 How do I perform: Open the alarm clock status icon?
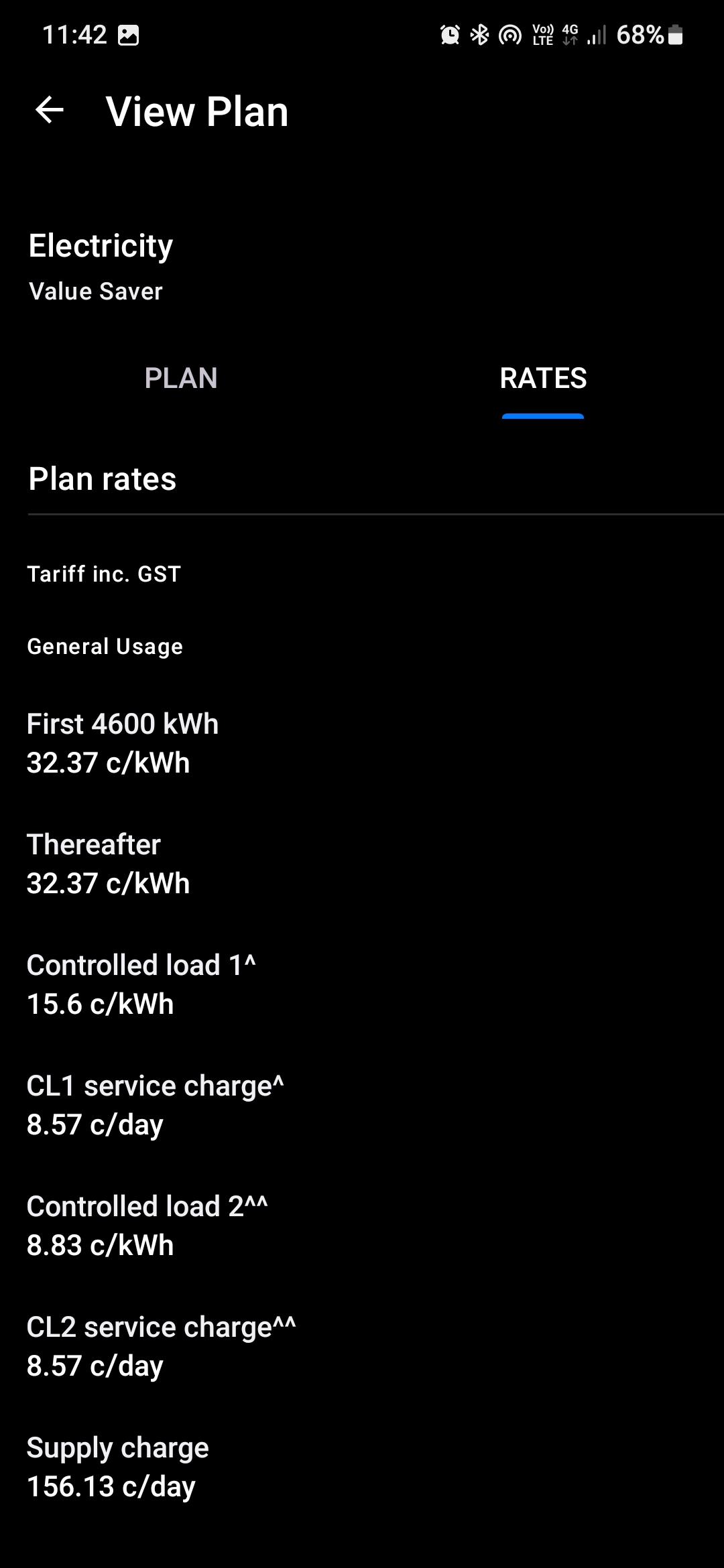click(x=449, y=34)
